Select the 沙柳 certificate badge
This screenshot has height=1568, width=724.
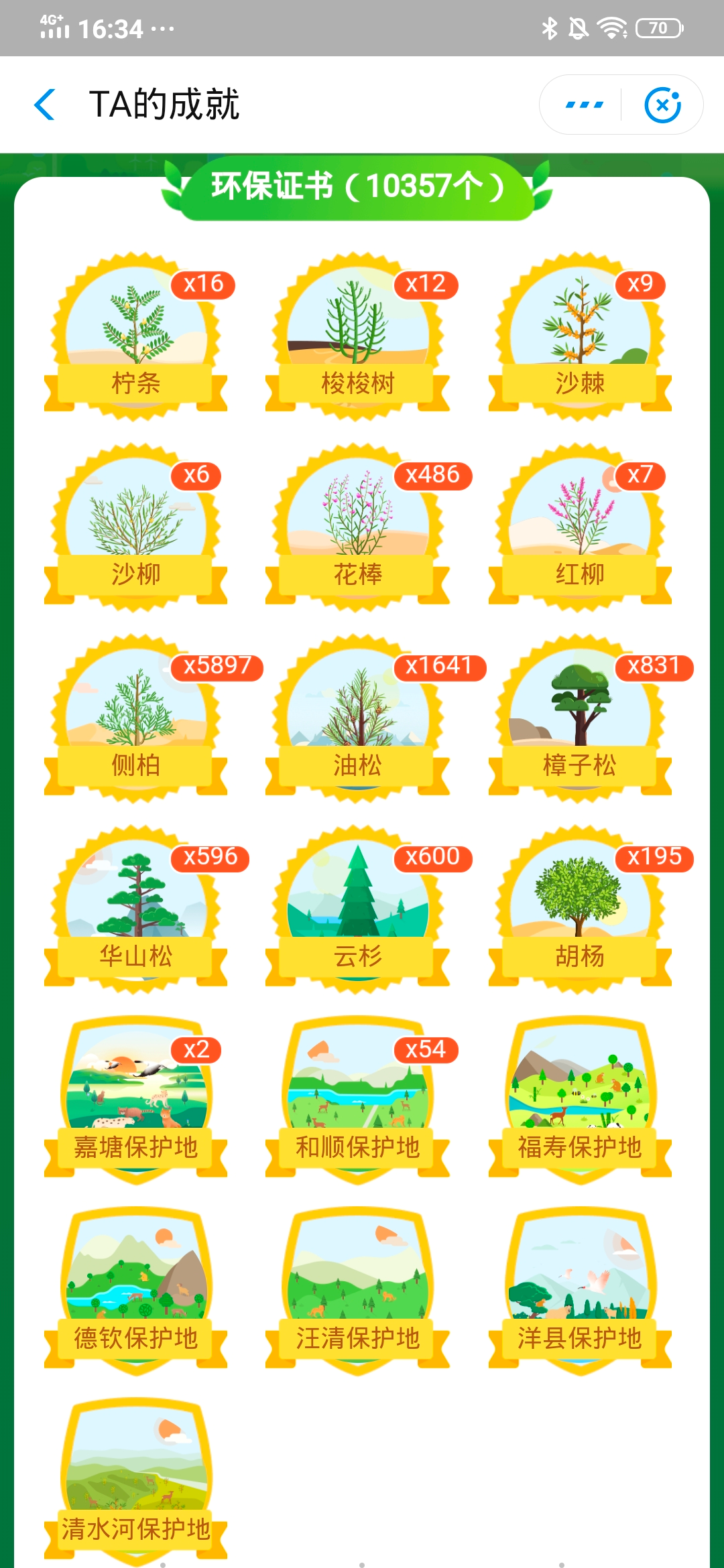pyautogui.click(x=136, y=526)
